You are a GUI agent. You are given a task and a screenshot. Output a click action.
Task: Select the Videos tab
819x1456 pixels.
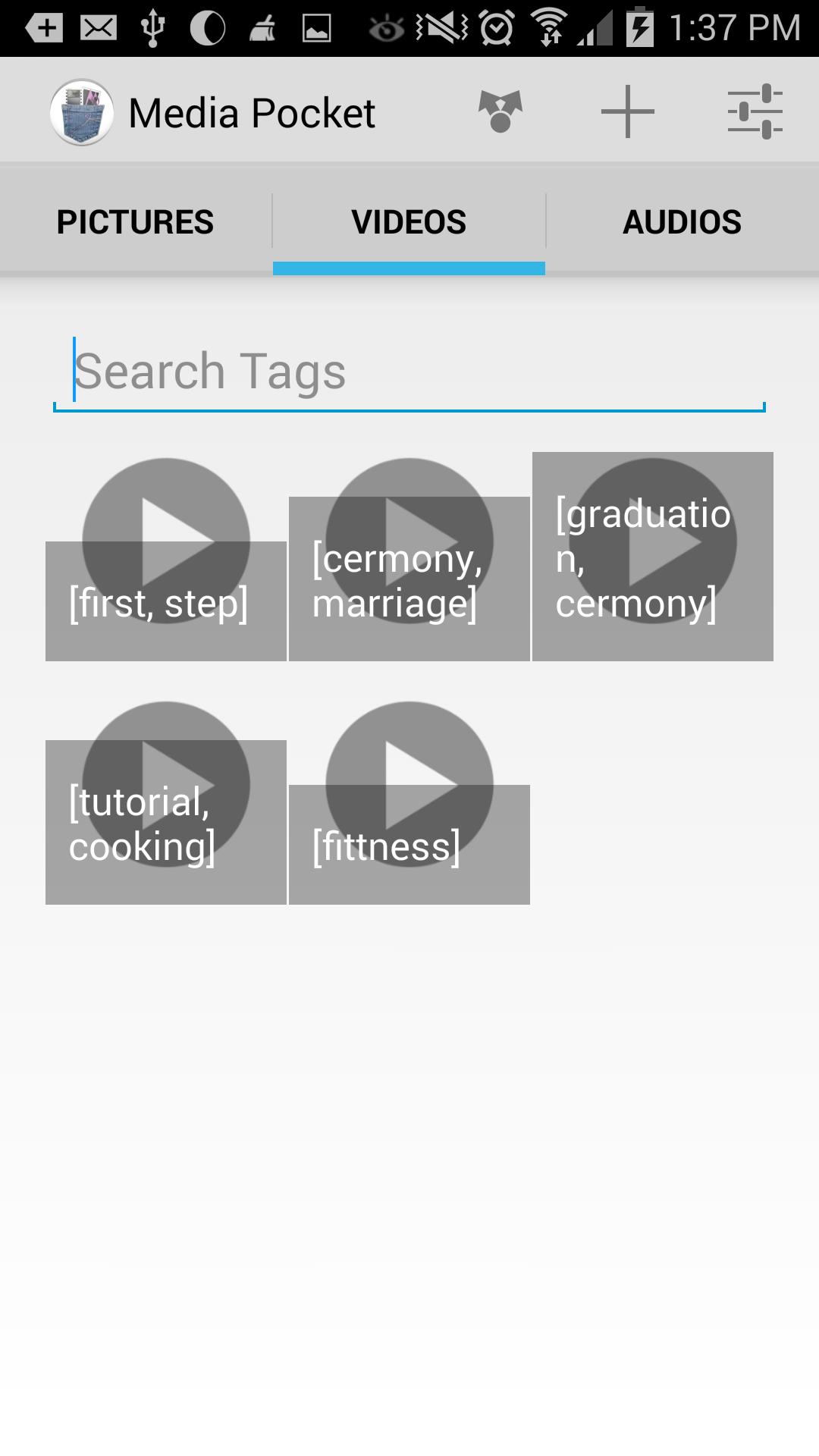(409, 222)
